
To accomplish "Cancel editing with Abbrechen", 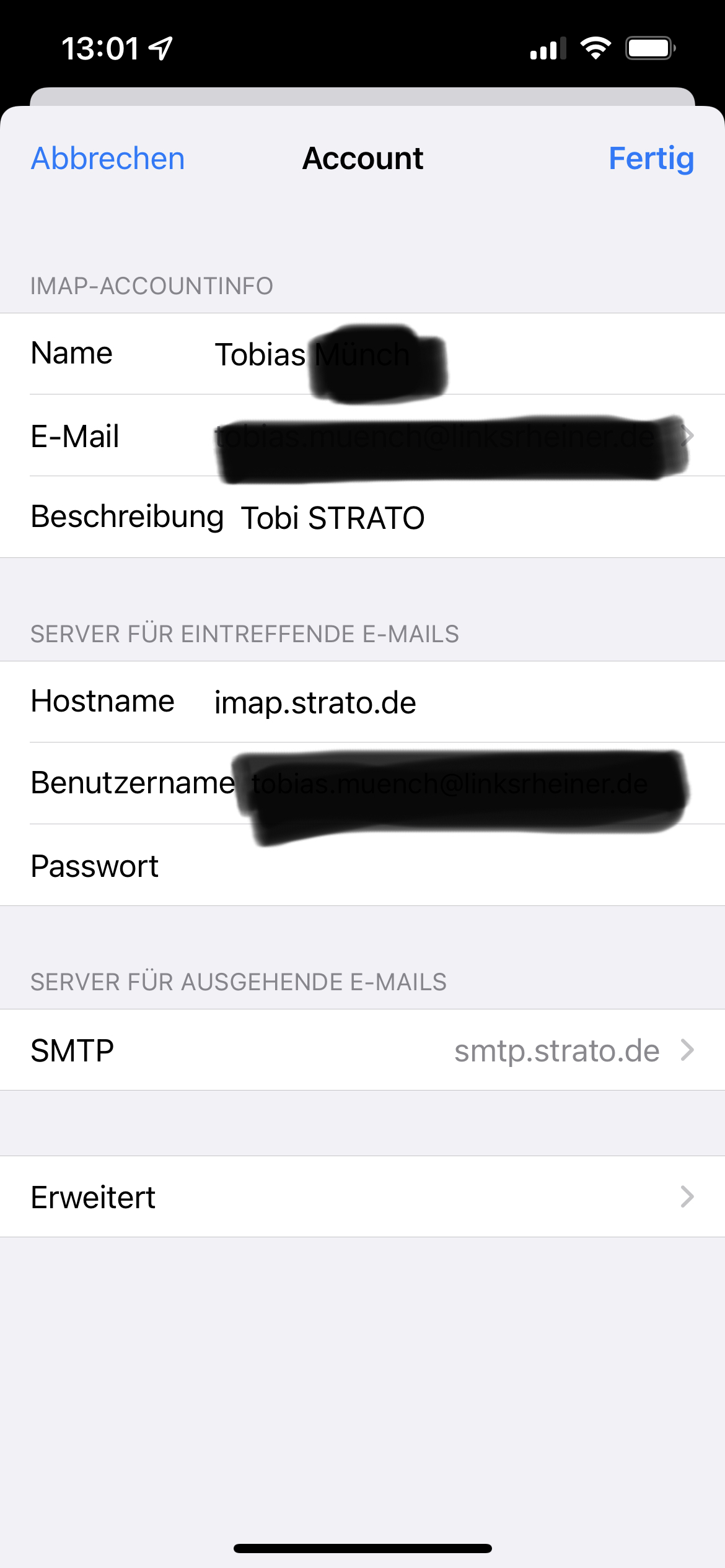I will point(108,159).
